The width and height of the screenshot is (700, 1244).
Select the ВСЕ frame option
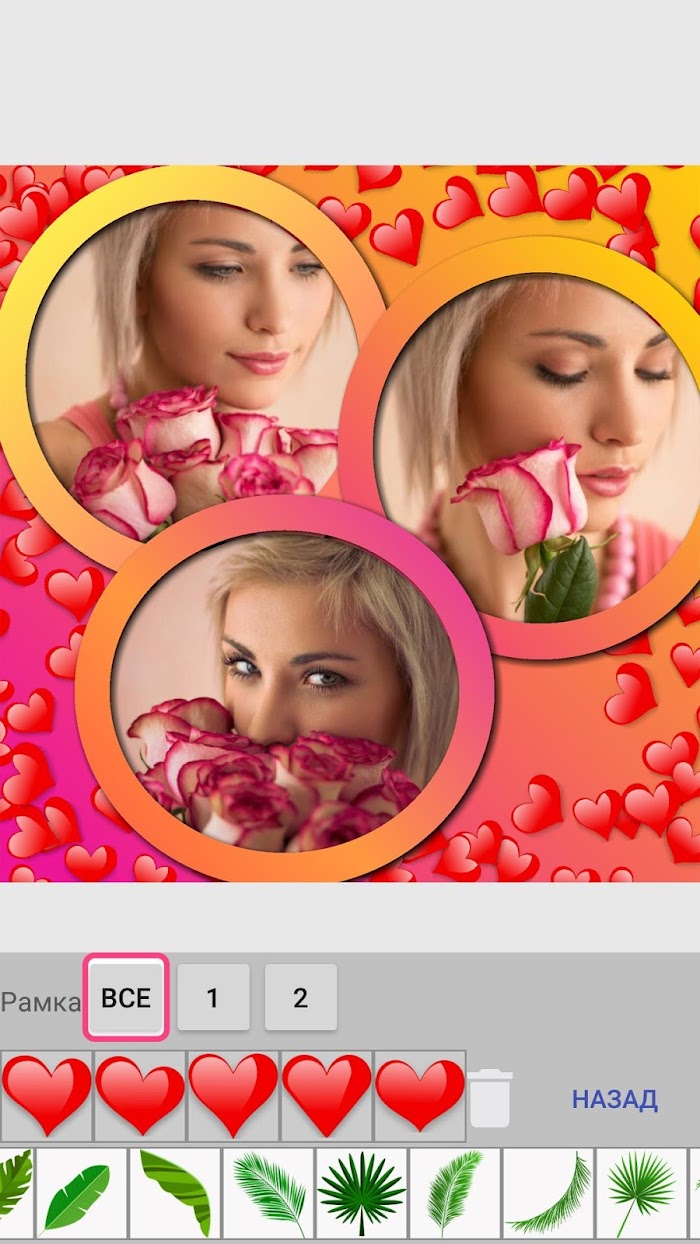click(126, 997)
